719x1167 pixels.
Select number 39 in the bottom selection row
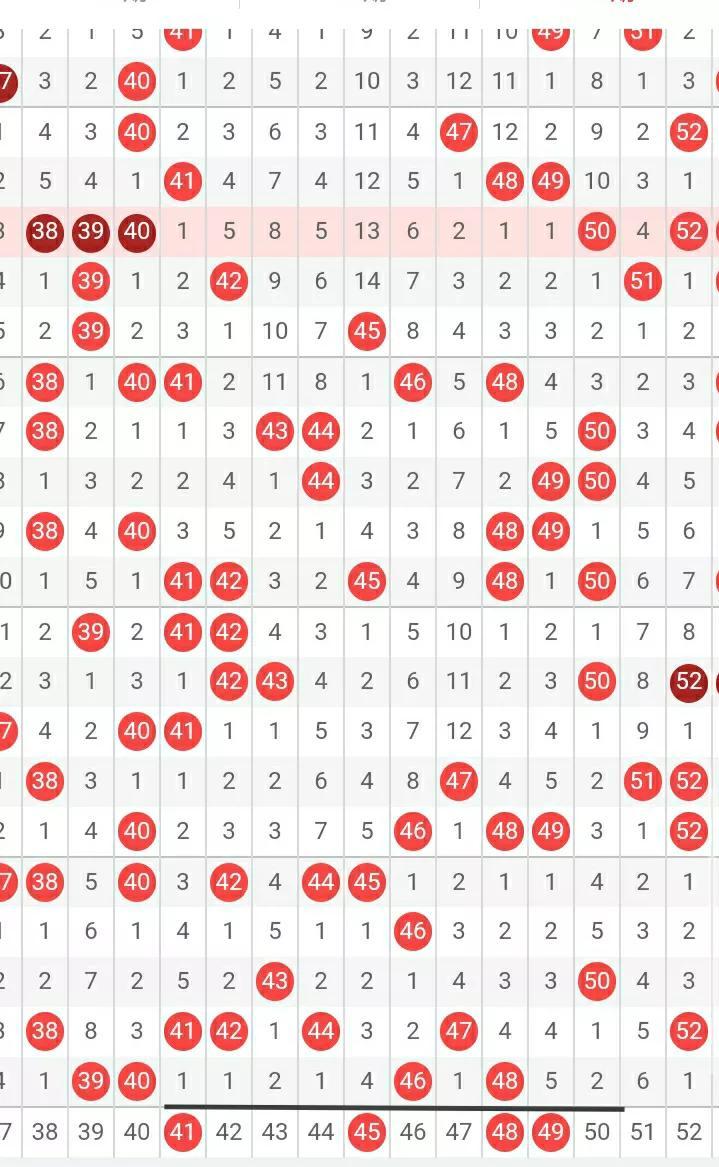(91, 1132)
